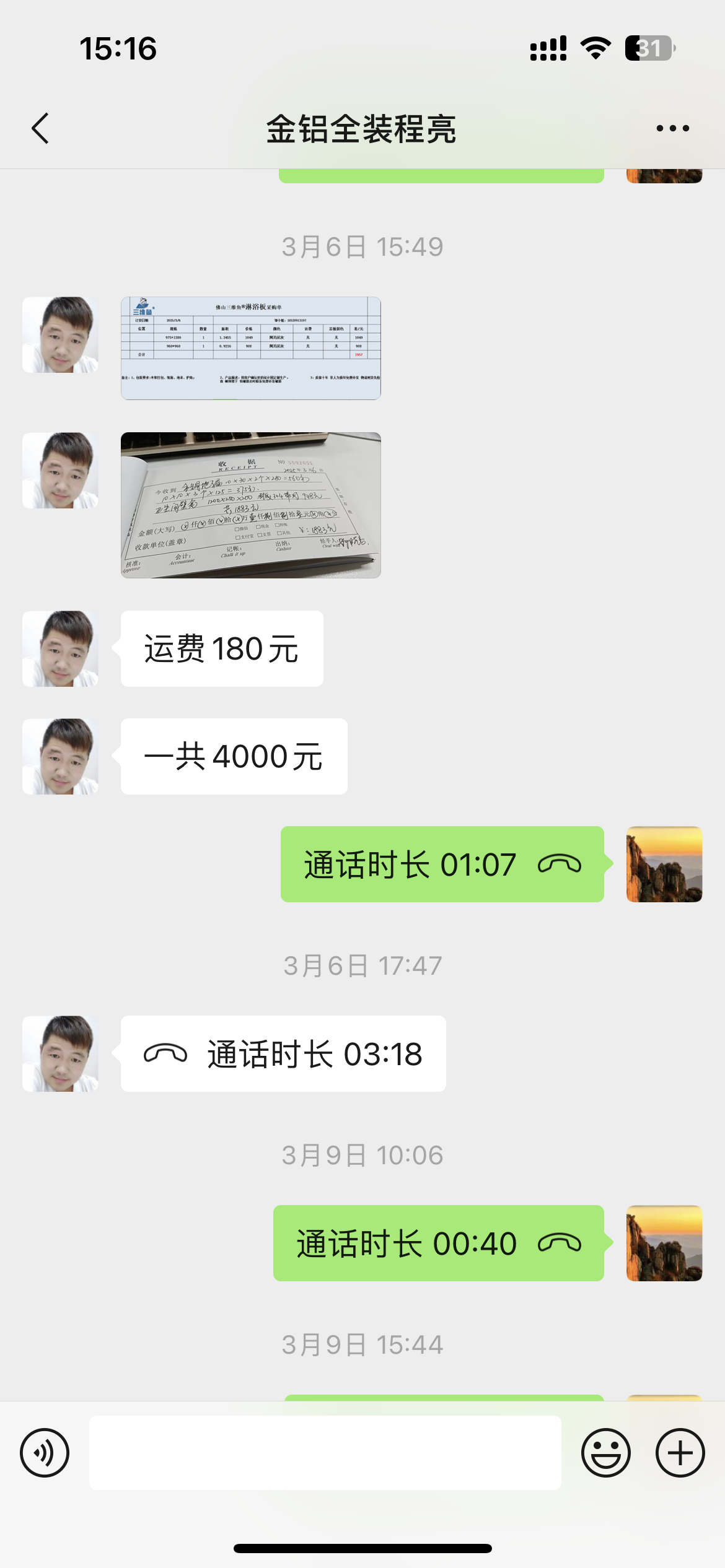Open contact avatar beside 运费180元

[60, 648]
